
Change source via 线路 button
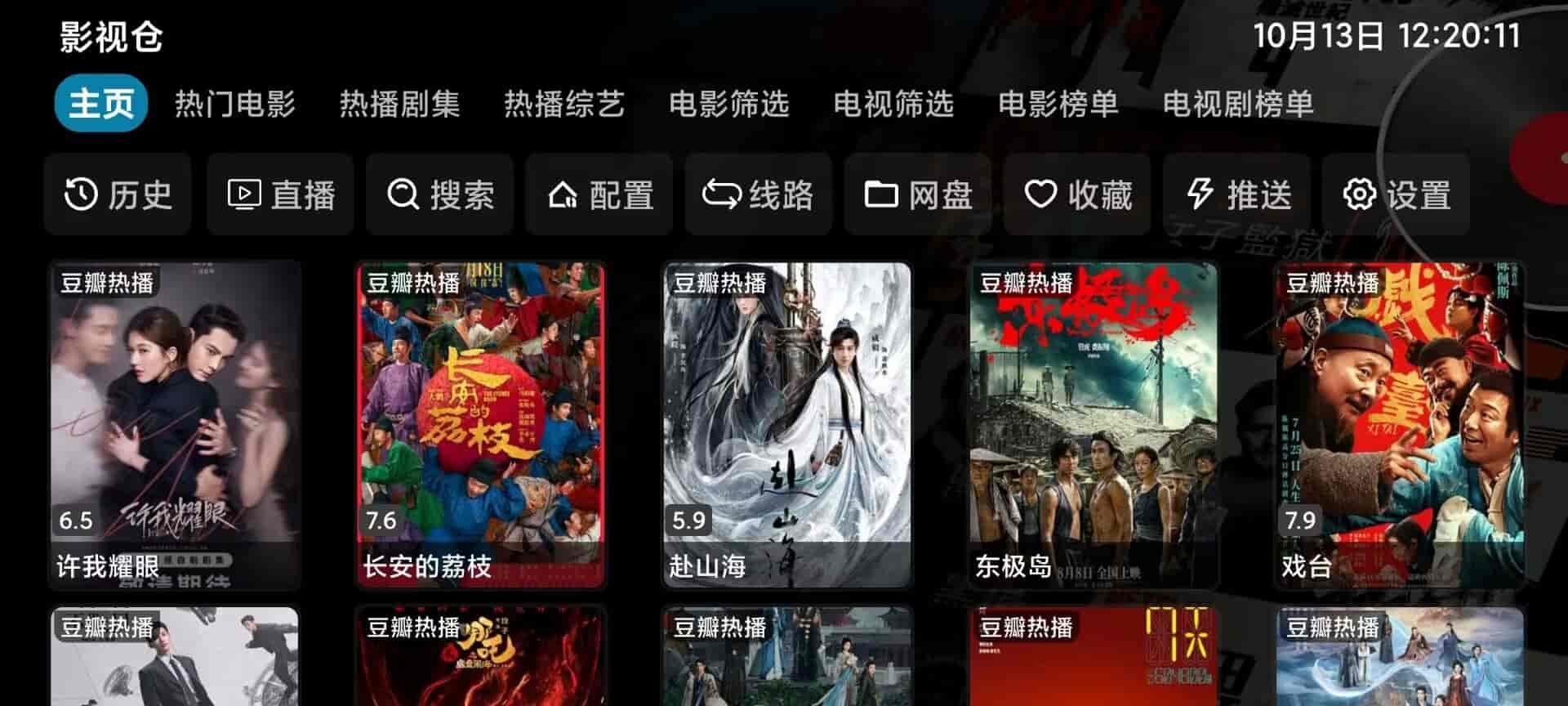pos(759,194)
